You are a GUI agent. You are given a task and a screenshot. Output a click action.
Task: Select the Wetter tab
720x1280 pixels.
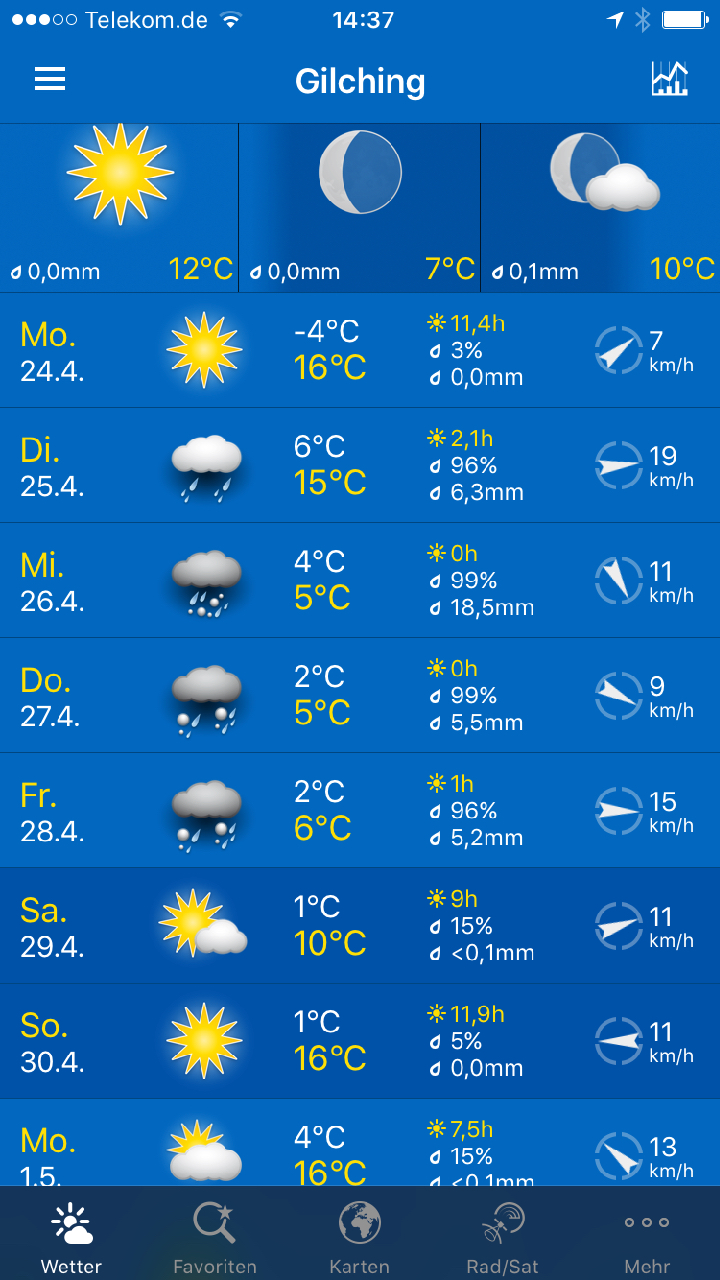(x=71, y=1237)
